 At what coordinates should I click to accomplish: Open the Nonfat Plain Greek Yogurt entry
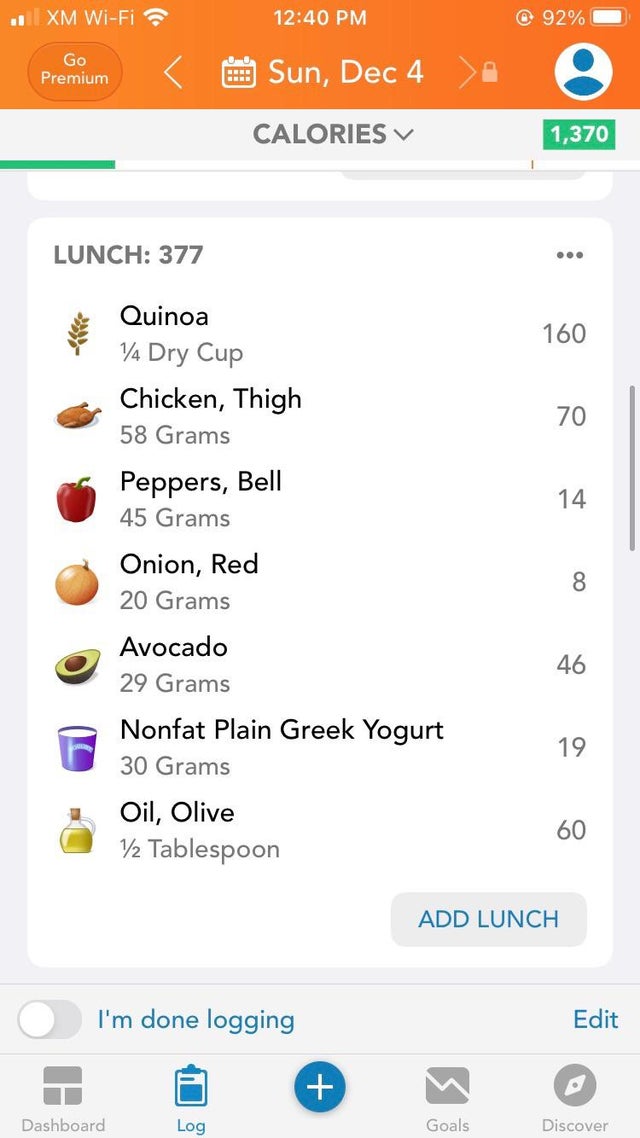click(x=320, y=748)
